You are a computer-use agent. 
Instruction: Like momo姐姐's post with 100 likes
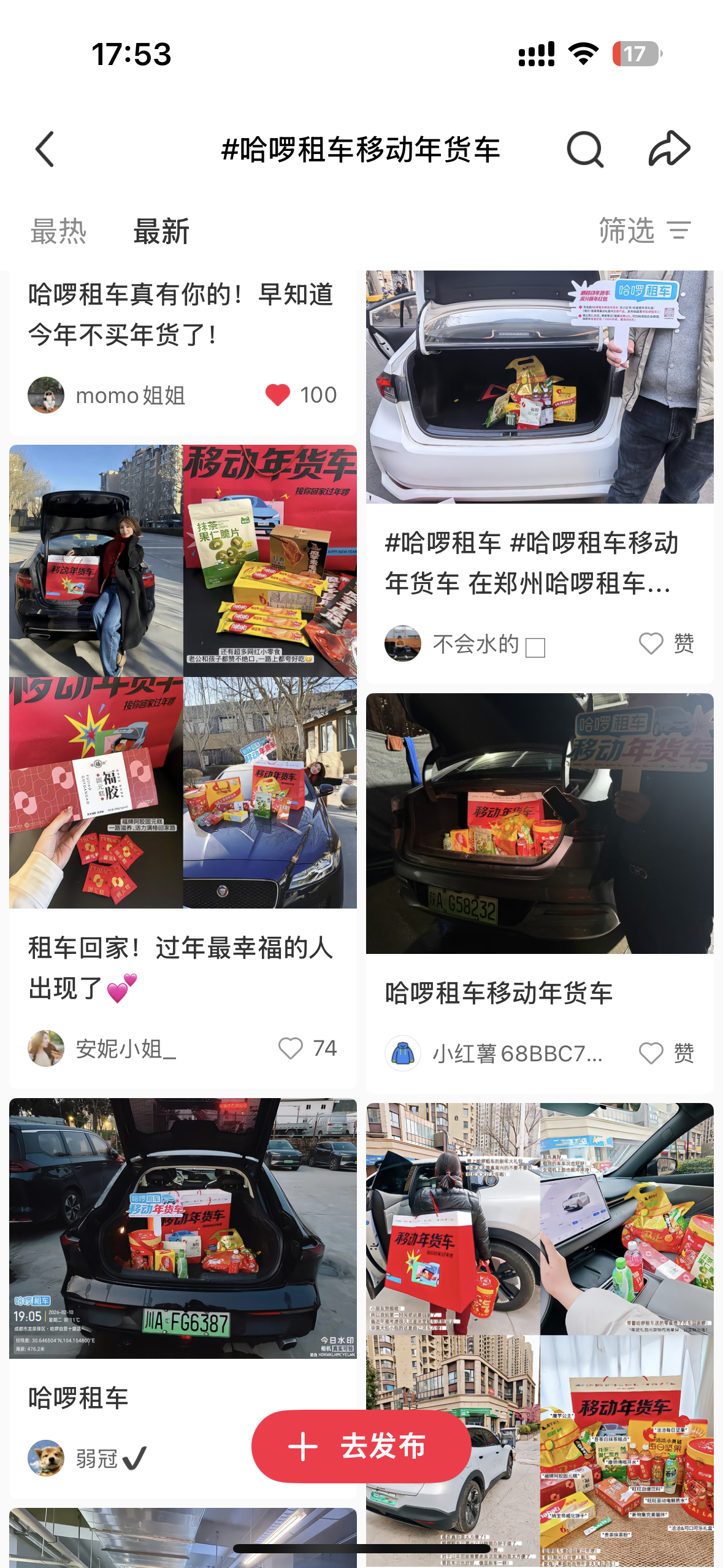pos(278,395)
